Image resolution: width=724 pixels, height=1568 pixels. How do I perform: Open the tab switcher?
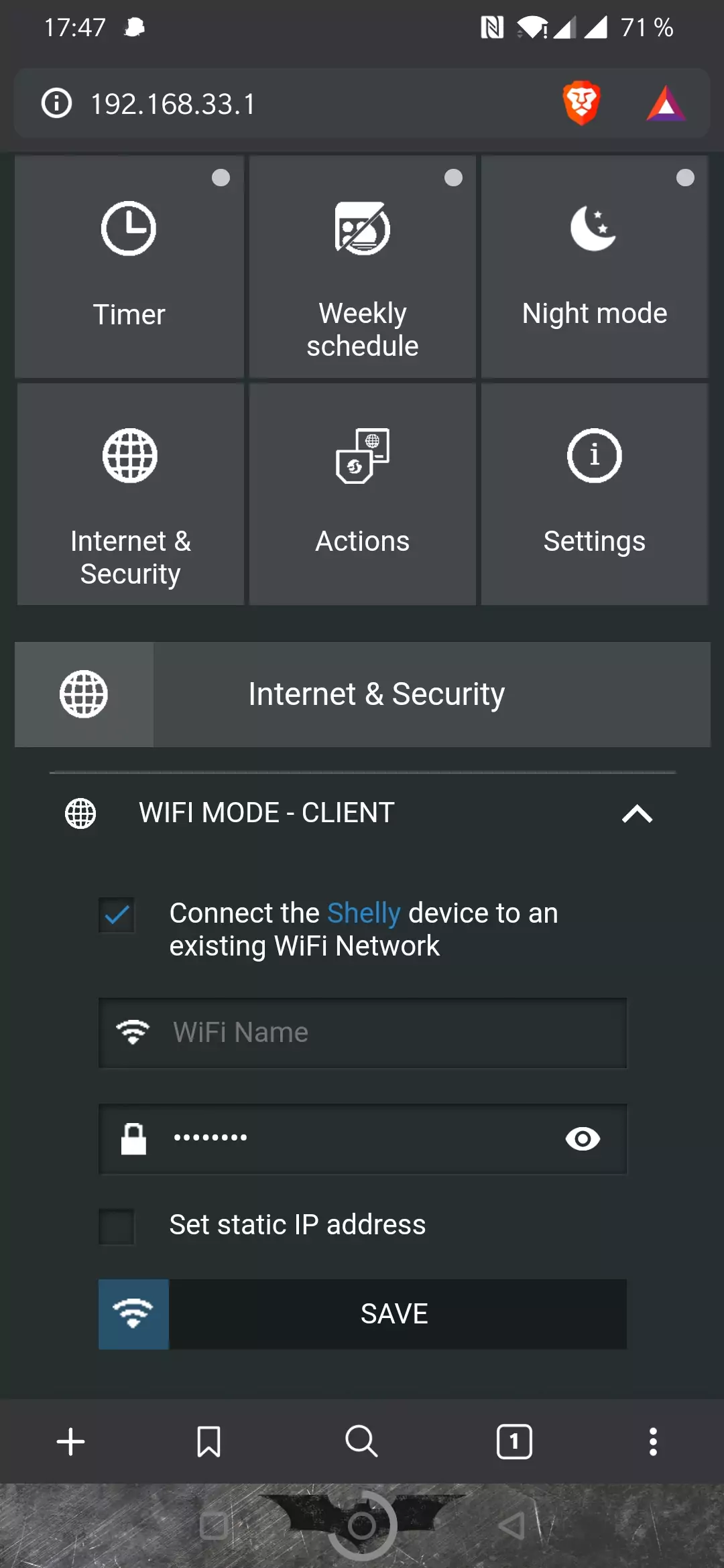pyautogui.click(x=514, y=1441)
